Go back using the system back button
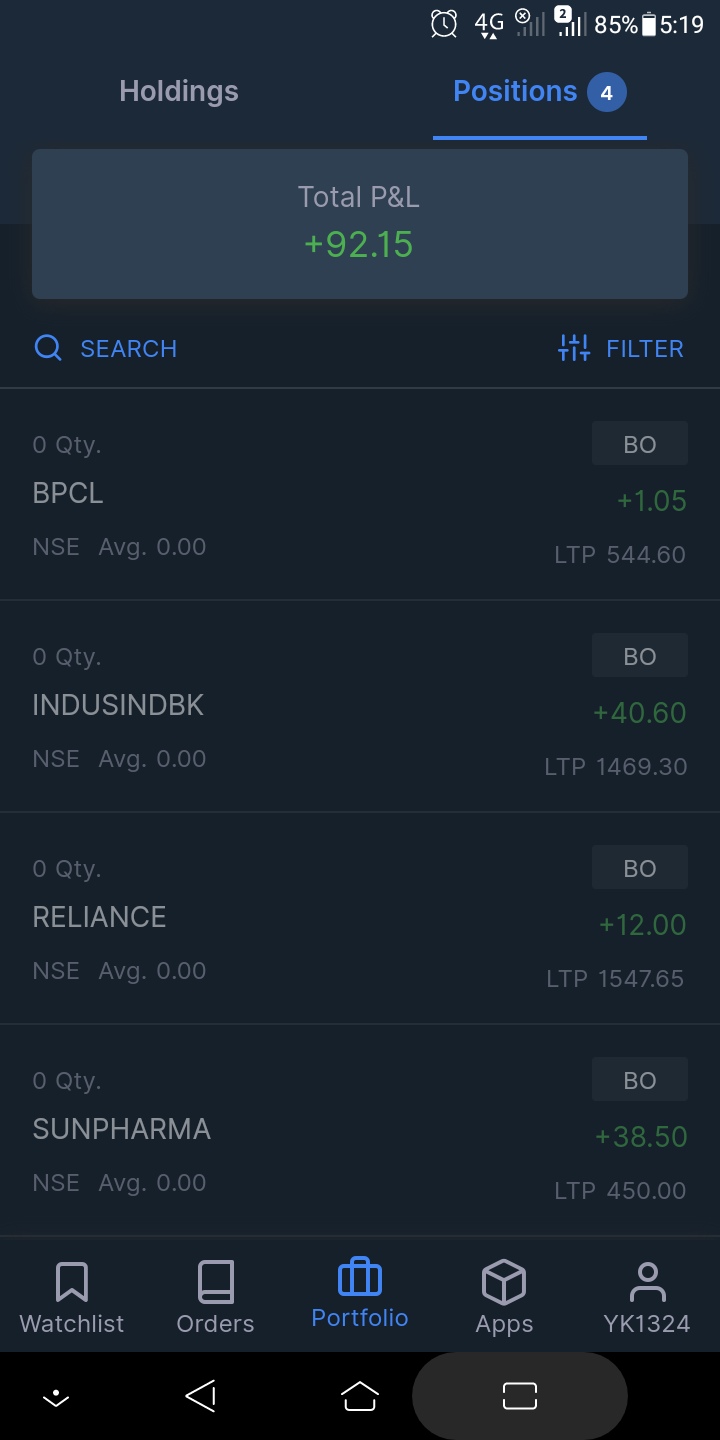The image size is (720, 1440). tap(201, 1396)
